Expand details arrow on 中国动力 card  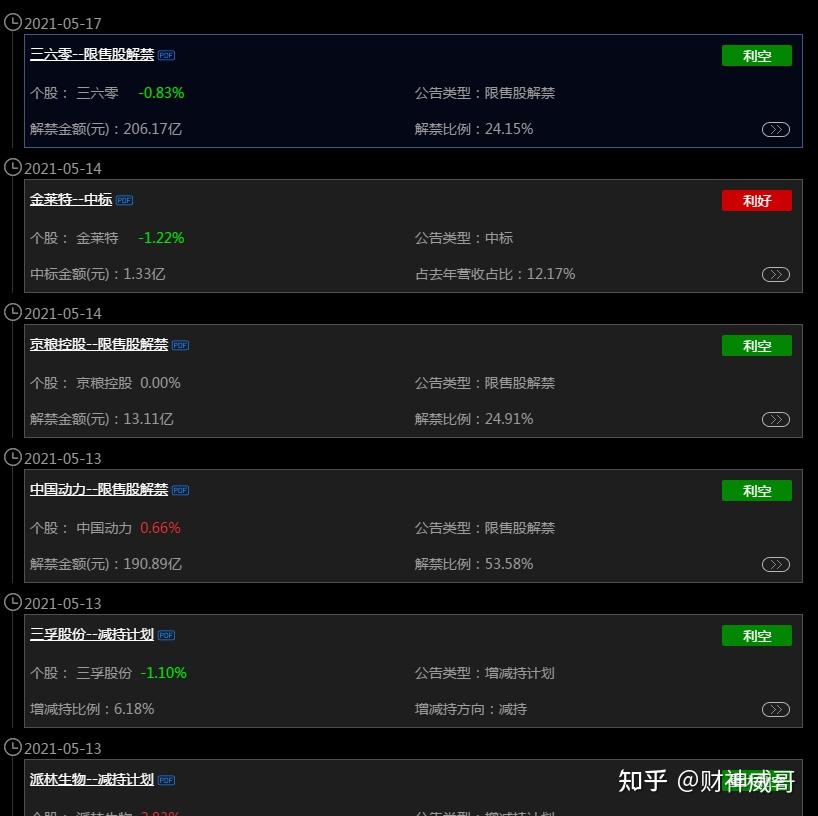pyautogui.click(x=775, y=564)
